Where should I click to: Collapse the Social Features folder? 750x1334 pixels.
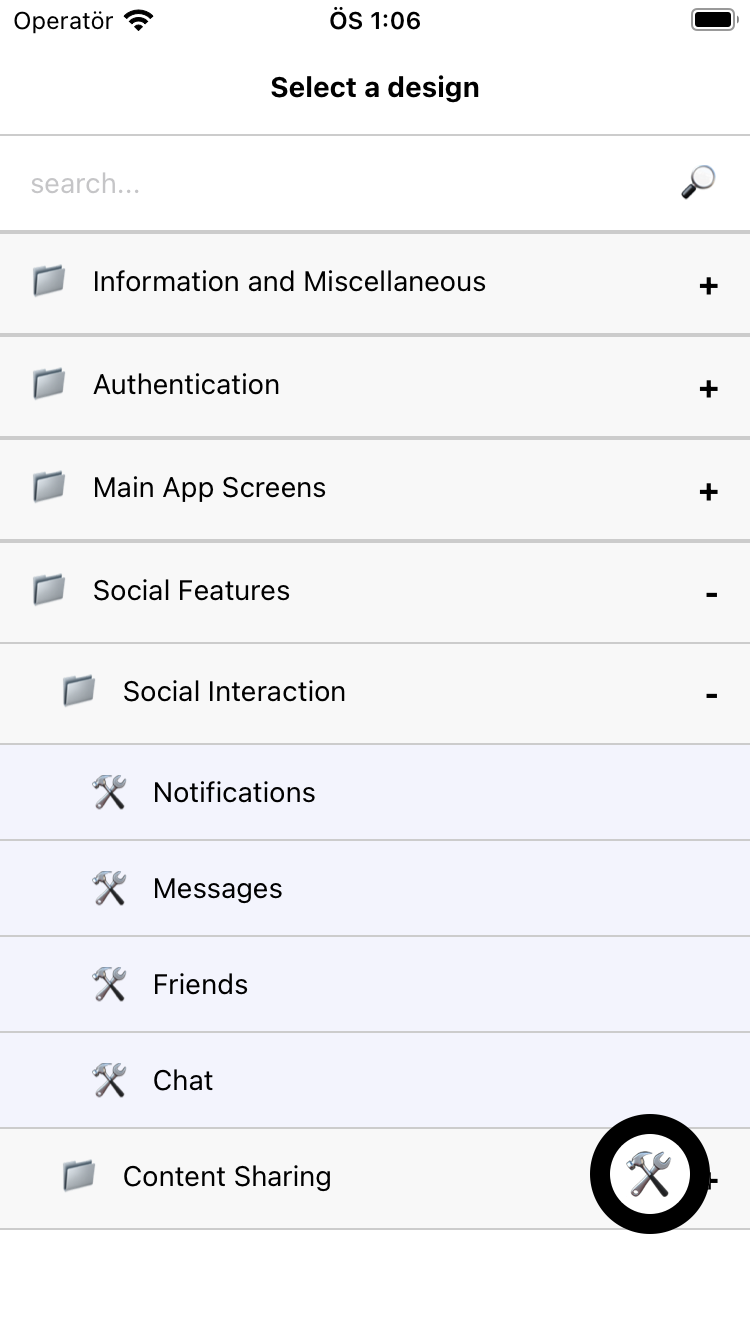[x=375, y=592]
